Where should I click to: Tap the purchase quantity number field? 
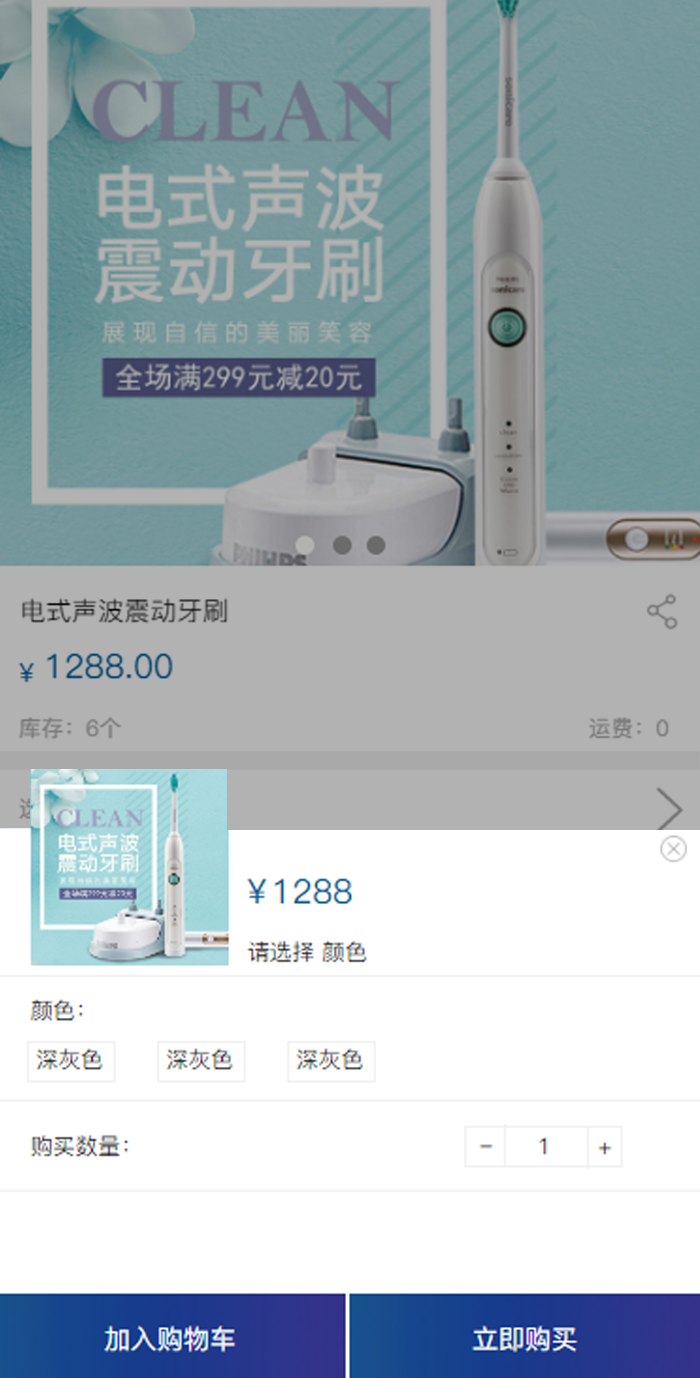(545, 1147)
